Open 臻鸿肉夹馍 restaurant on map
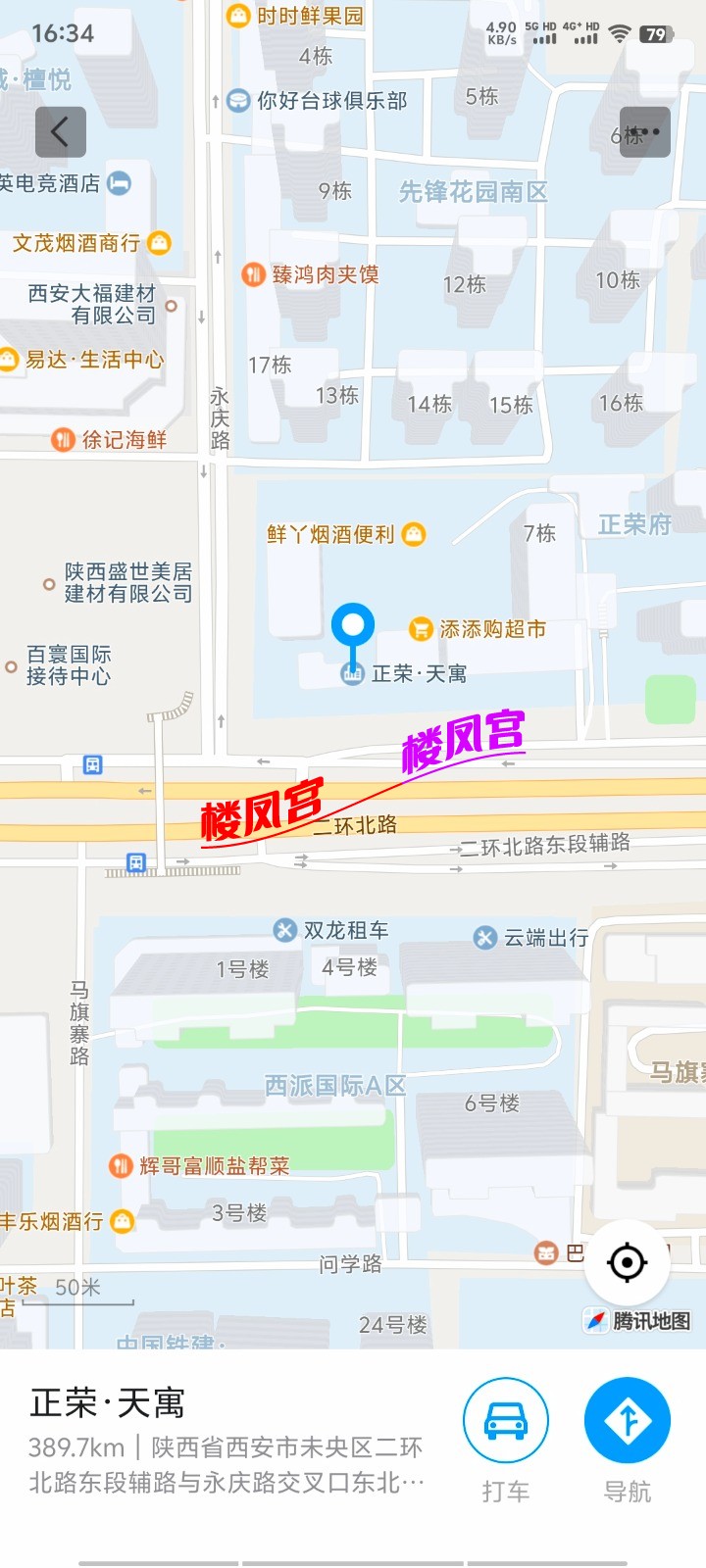 pos(253,274)
